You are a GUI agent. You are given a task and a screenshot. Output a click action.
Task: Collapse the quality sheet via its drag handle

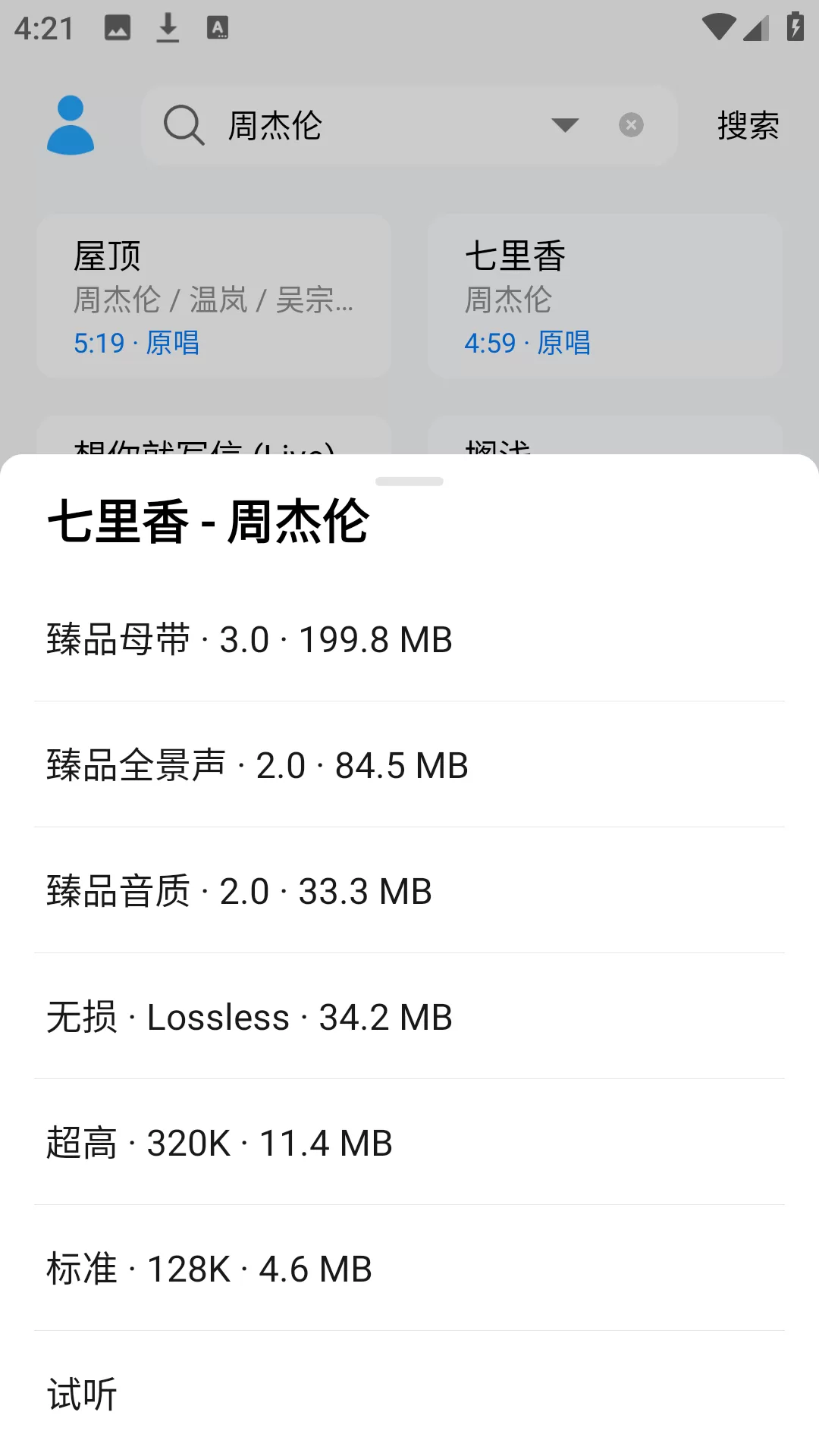coord(409,481)
